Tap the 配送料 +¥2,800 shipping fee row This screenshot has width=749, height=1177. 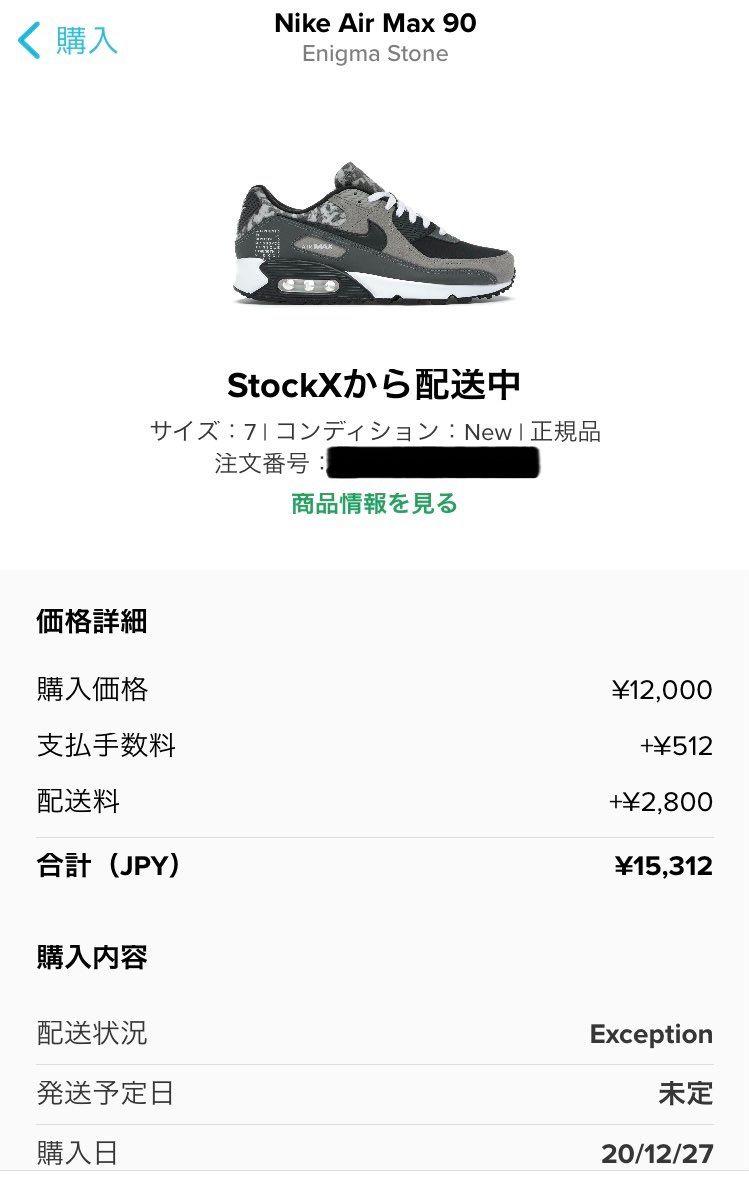pyautogui.click(x=374, y=802)
